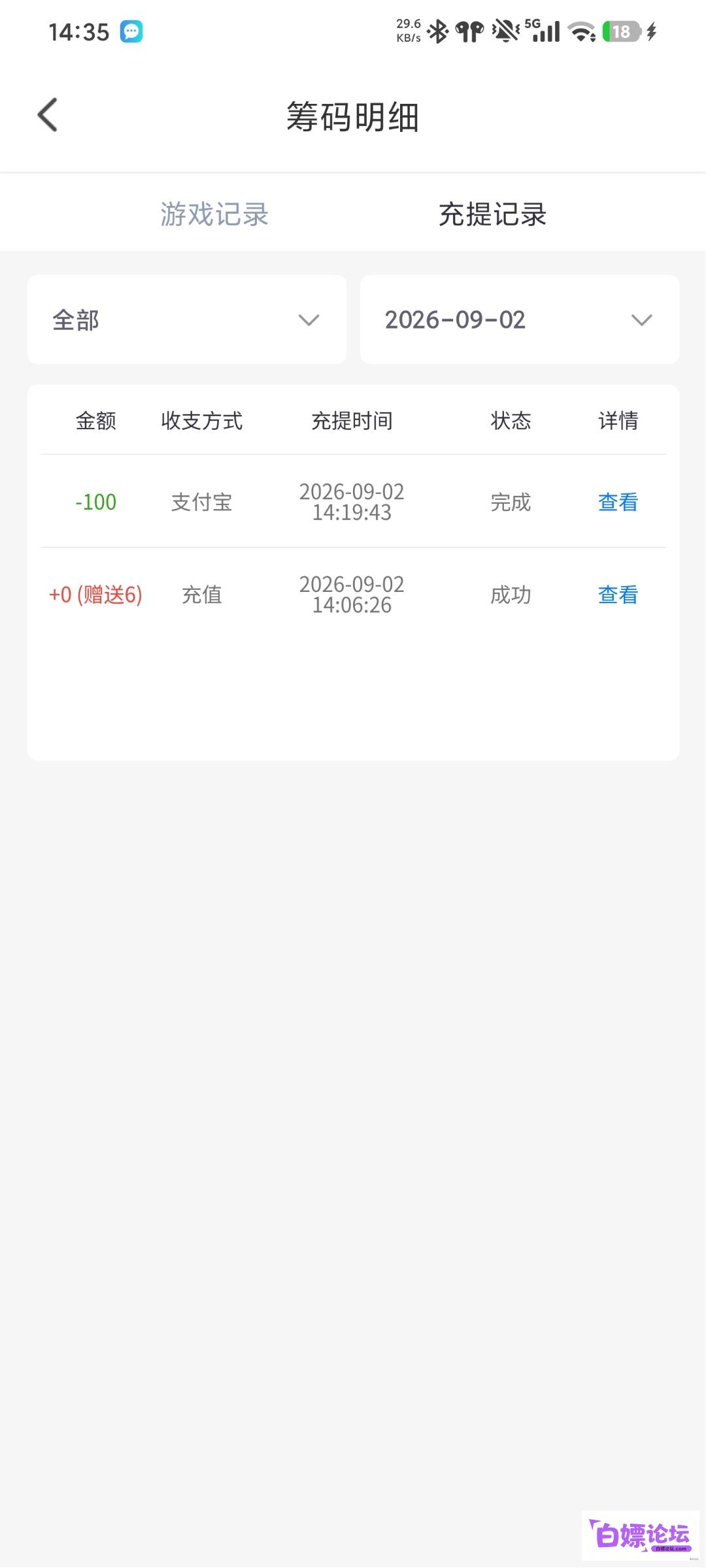
Task: Tap 查看 for the -100 支付宝 record
Action: tap(618, 502)
